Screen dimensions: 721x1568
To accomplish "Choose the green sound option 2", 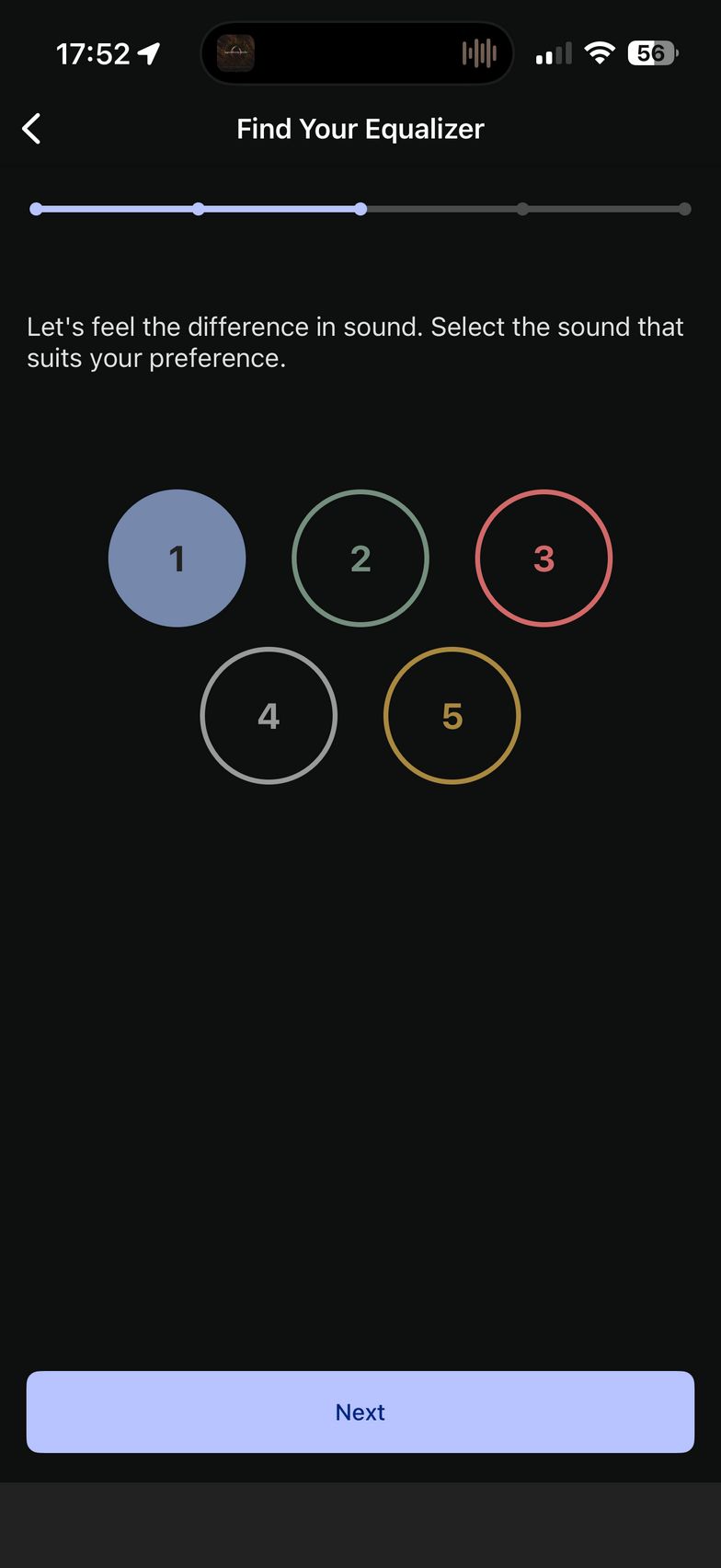I will pyautogui.click(x=360, y=559).
